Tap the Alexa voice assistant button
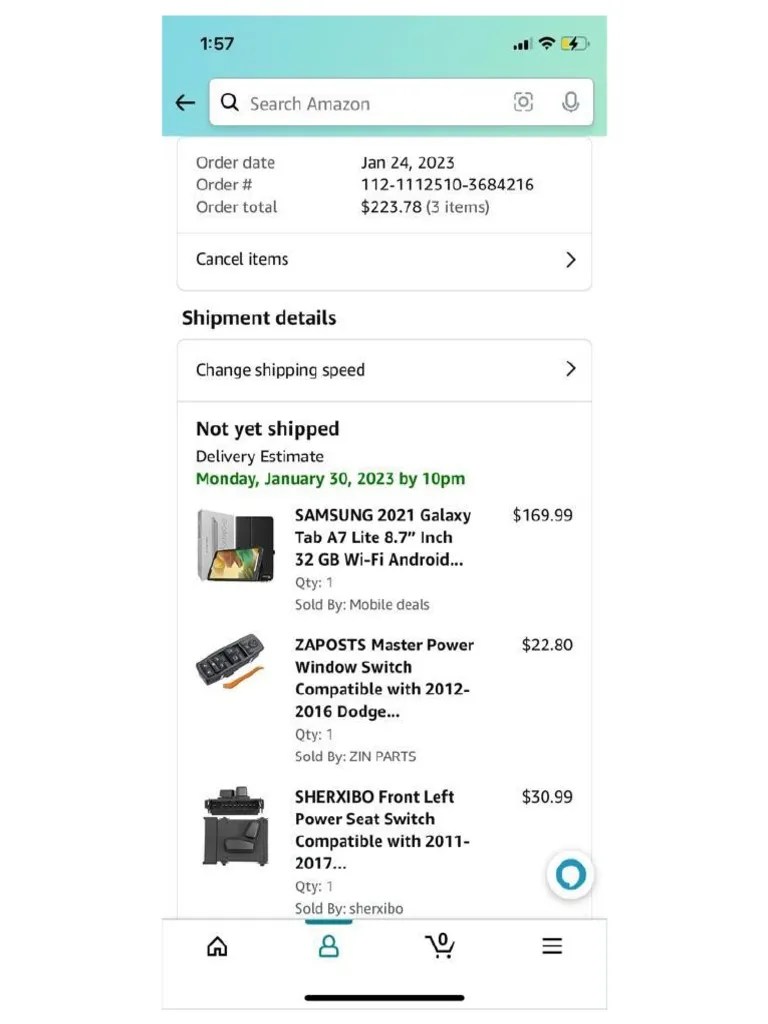Screen dimensions: 768x1024 click(569, 875)
